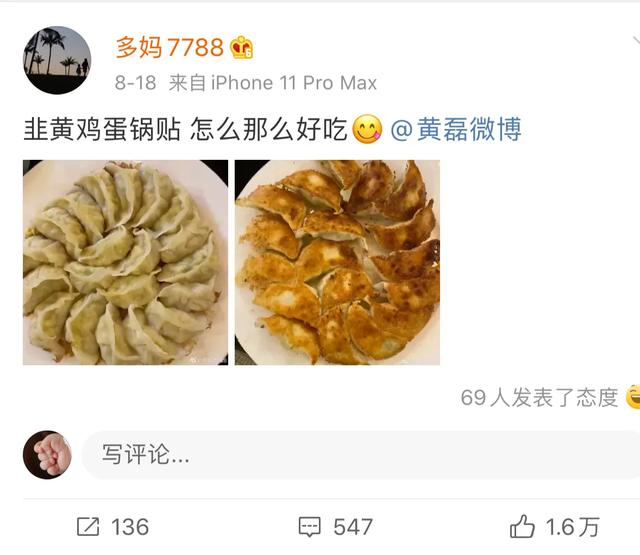Tap the 写评论 comment field
The width and height of the screenshot is (640, 555).
pyautogui.click(x=360, y=456)
